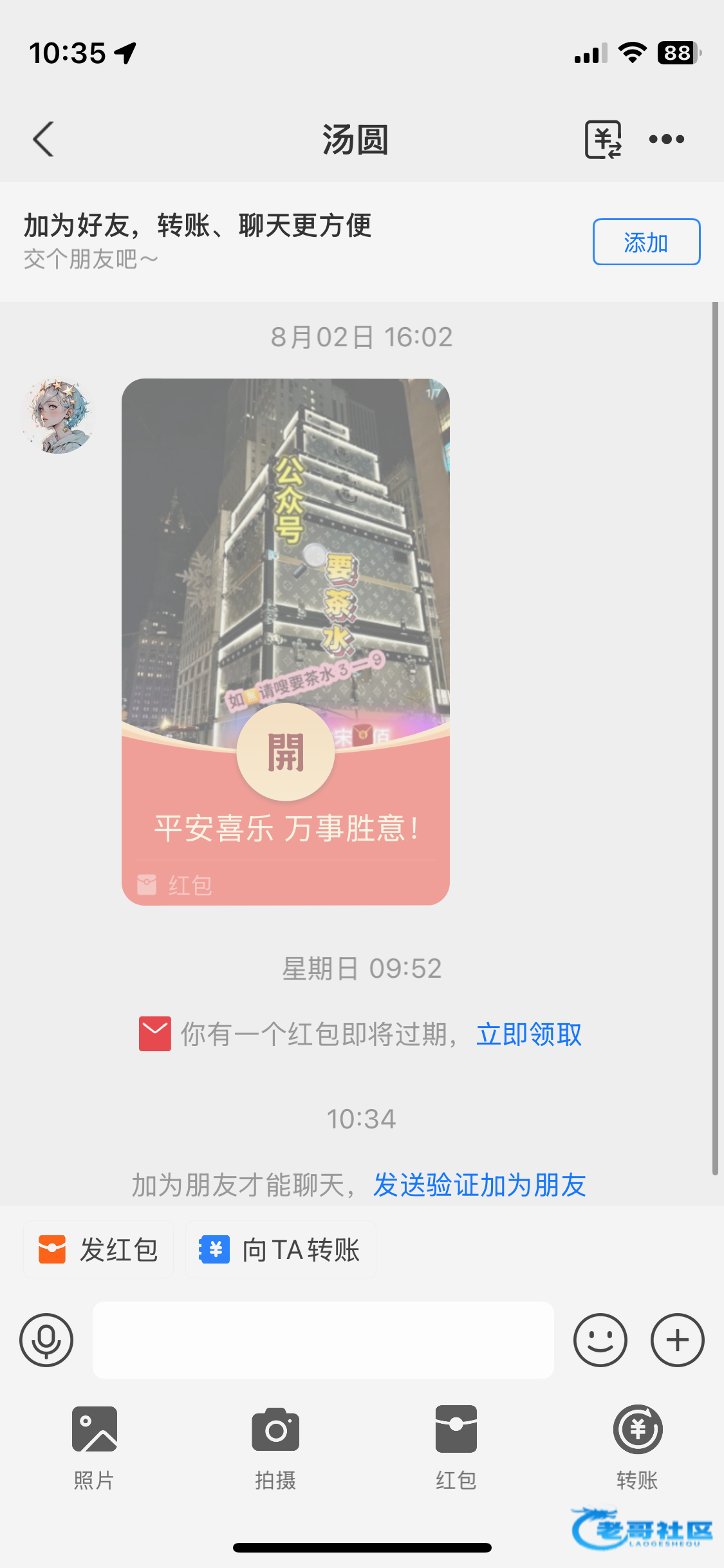724x1568 pixels.
Task: Open the transfer records icon in header
Action: tap(603, 139)
